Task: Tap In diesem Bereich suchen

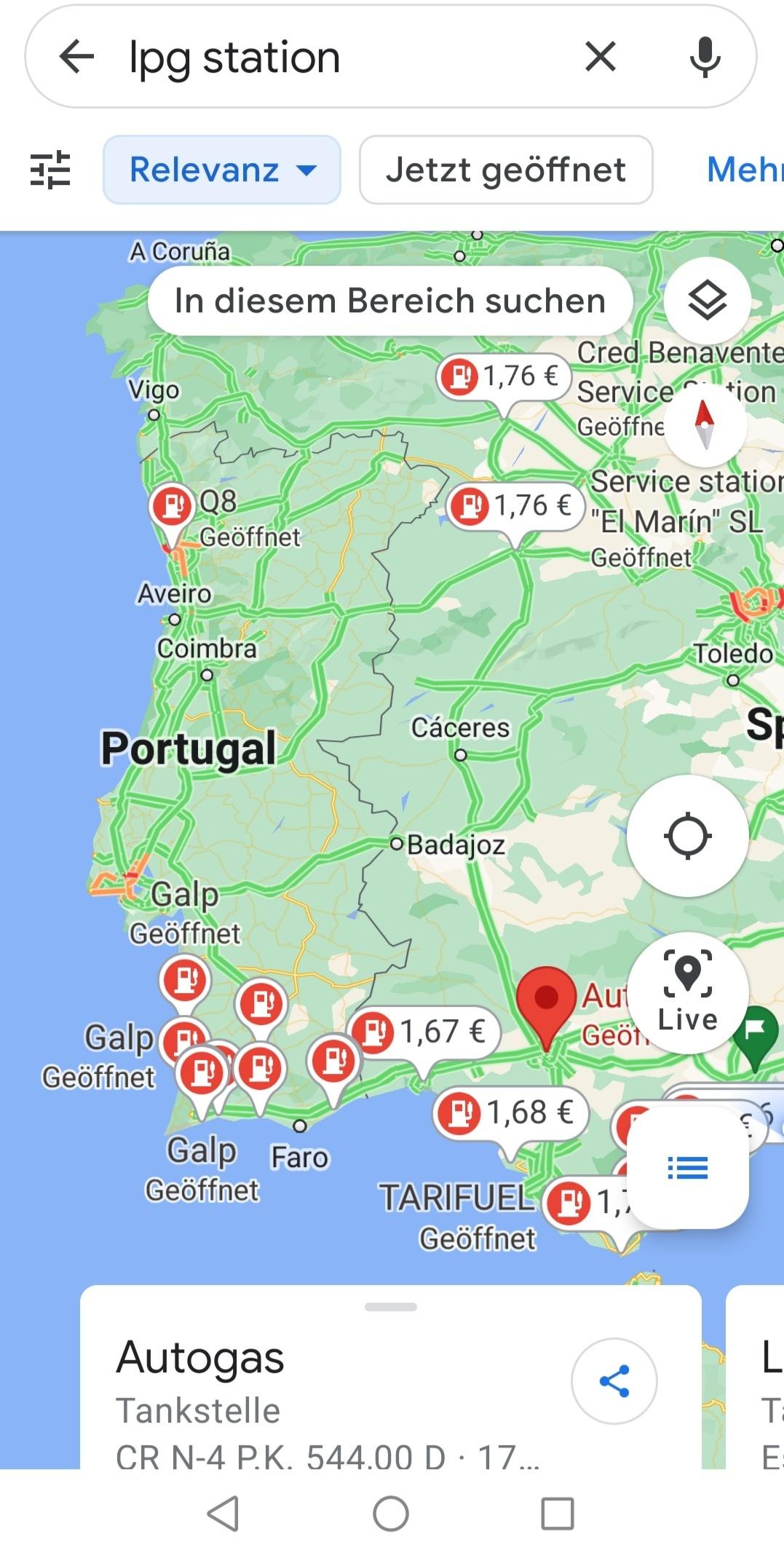Action: (x=389, y=301)
